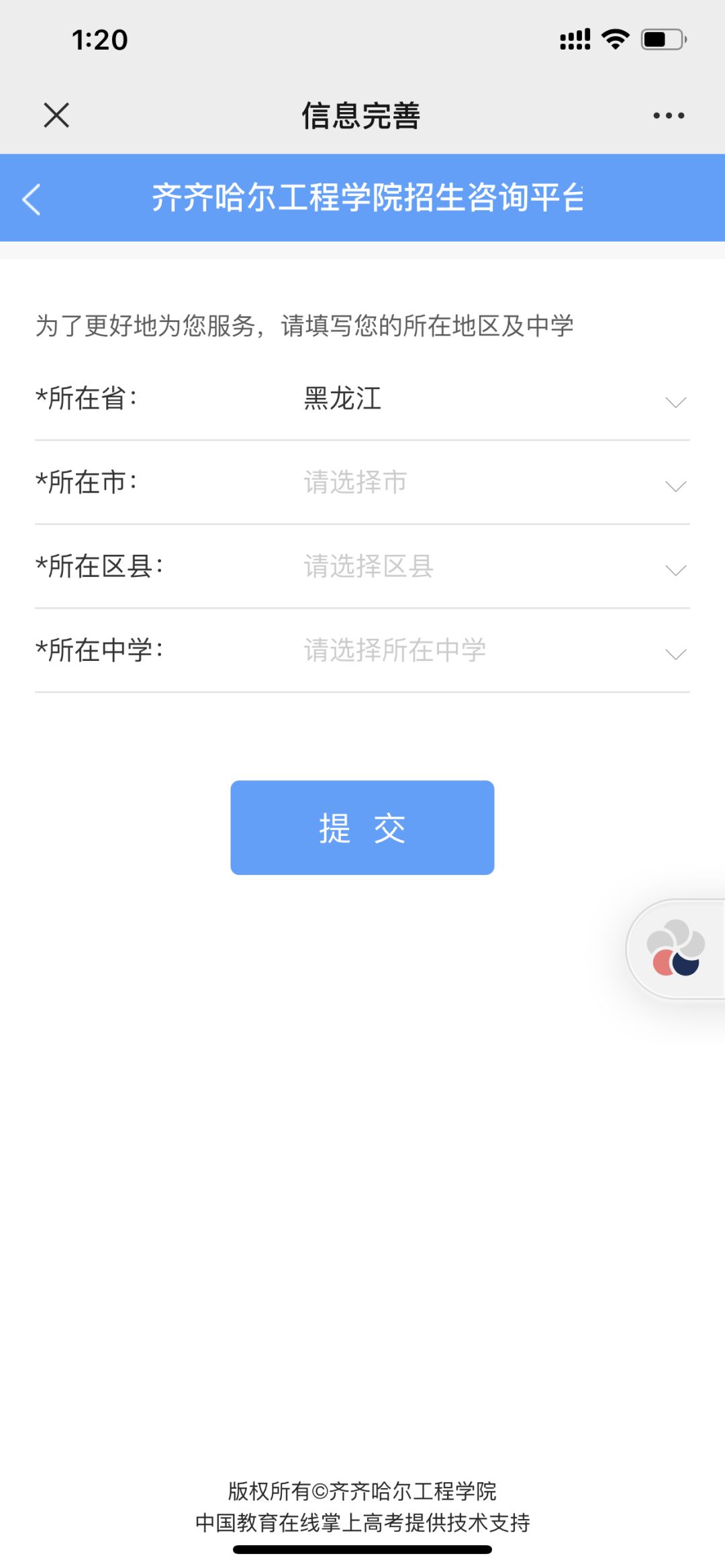The image size is (725, 1568).
Task: Pick a school in the 所在中学 dropdown
Action: (x=362, y=651)
